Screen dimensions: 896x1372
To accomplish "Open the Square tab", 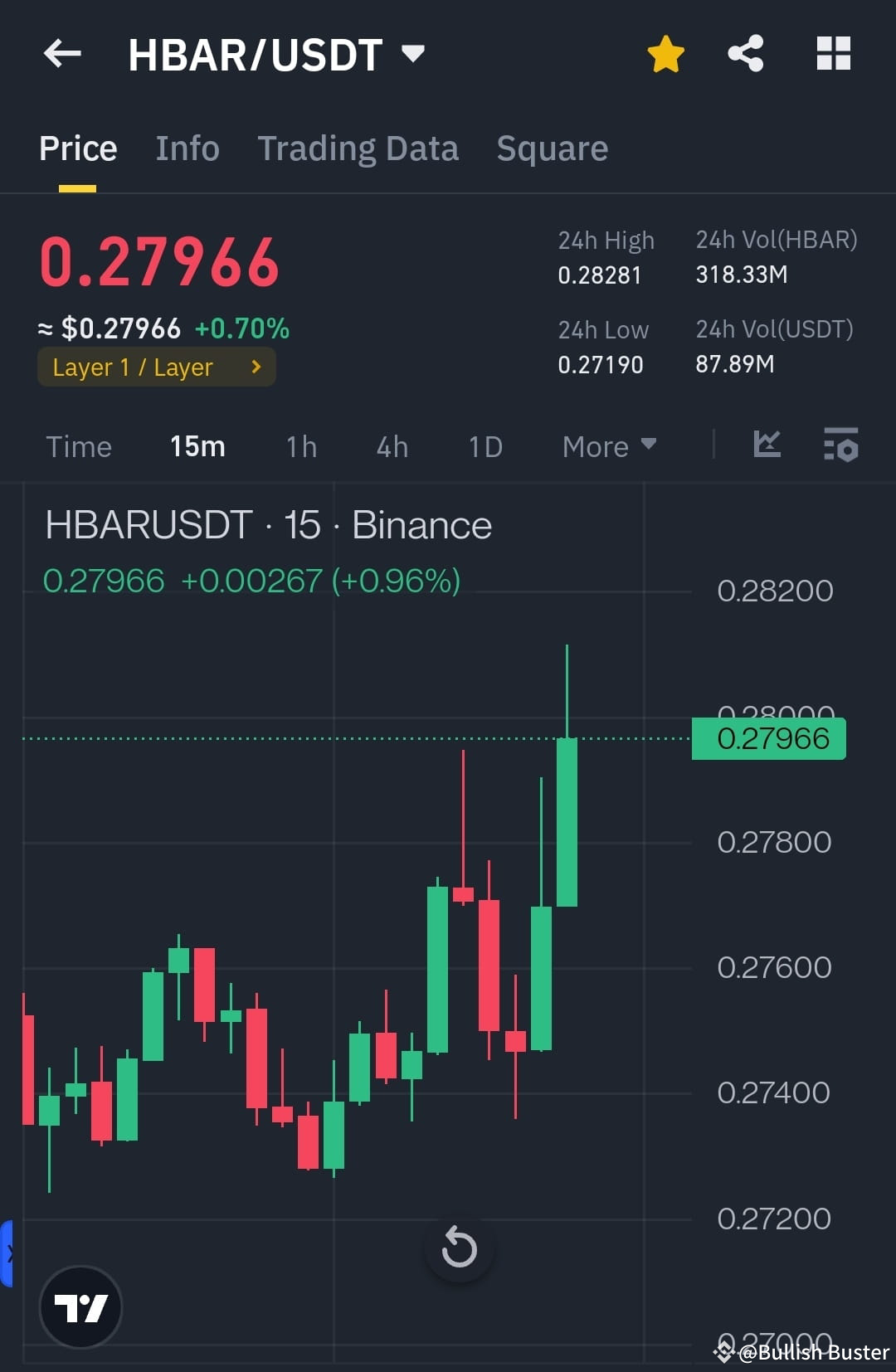I will pos(552,148).
